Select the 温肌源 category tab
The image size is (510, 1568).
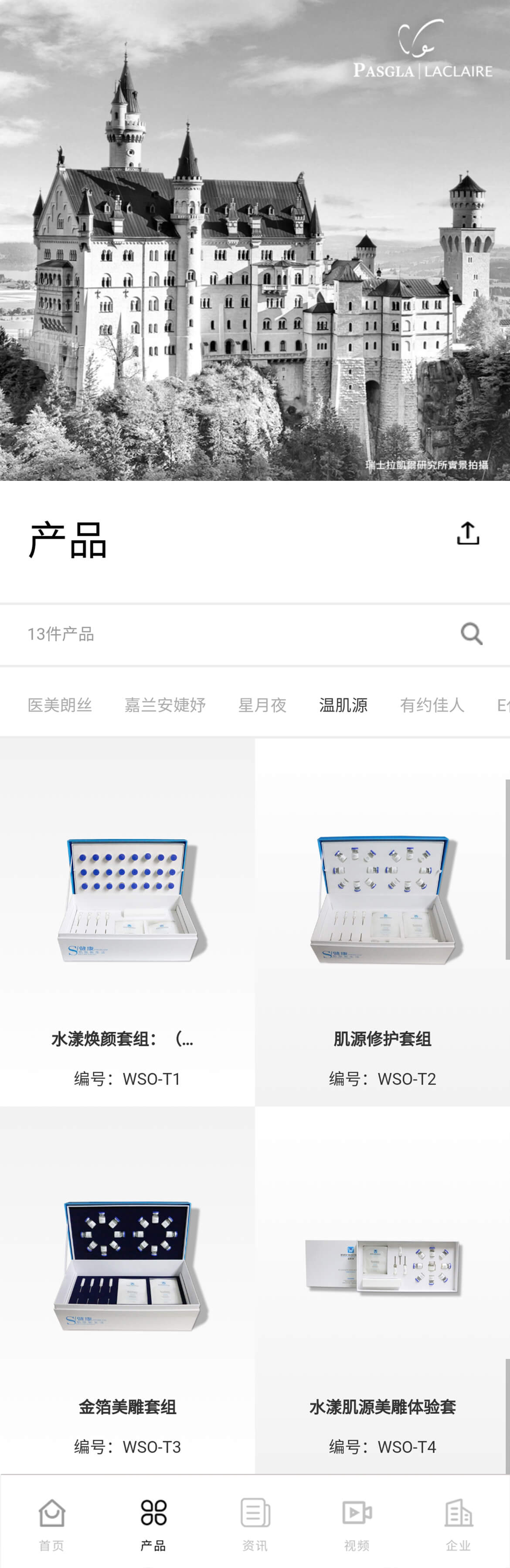343,705
